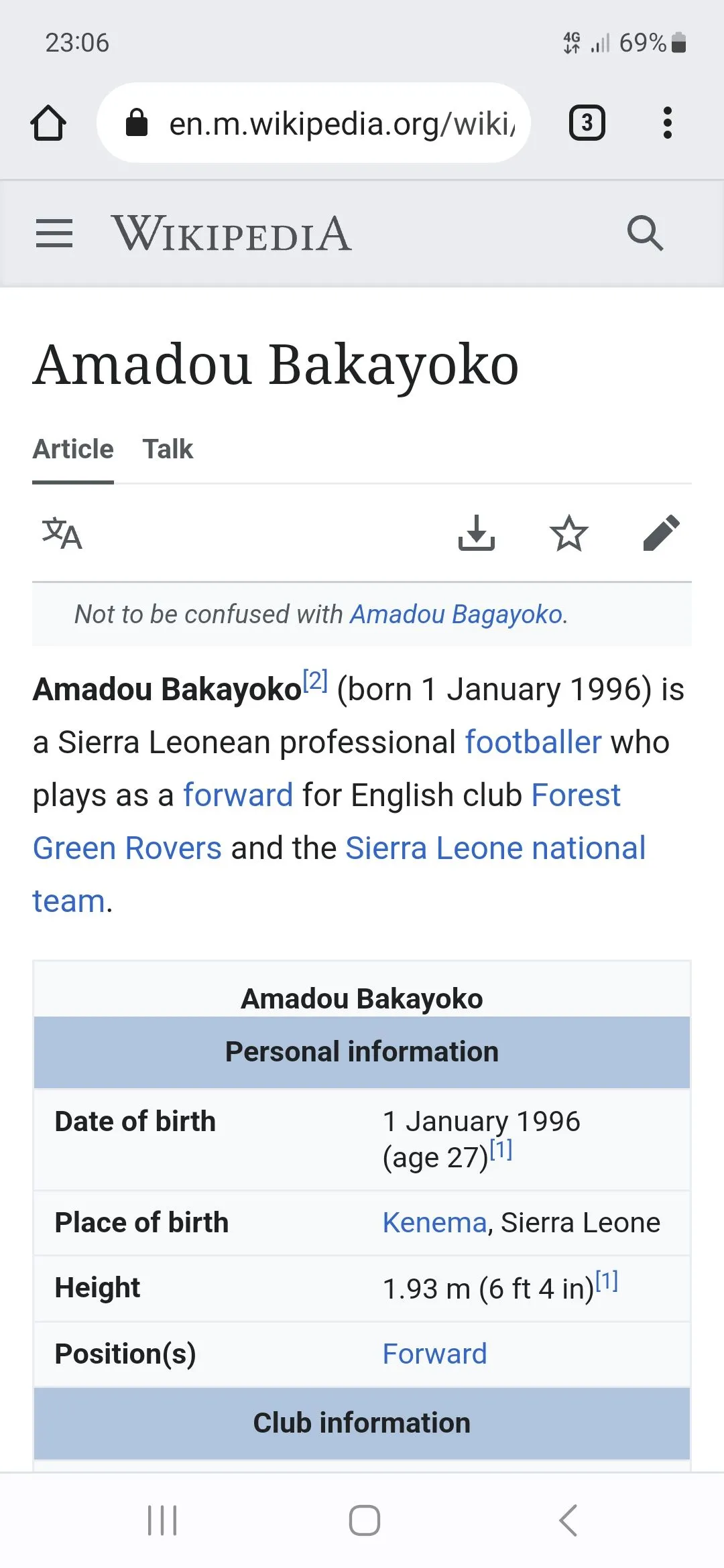The width and height of the screenshot is (724, 1568).
Task: Change the article language
Action: coord(62,533)
